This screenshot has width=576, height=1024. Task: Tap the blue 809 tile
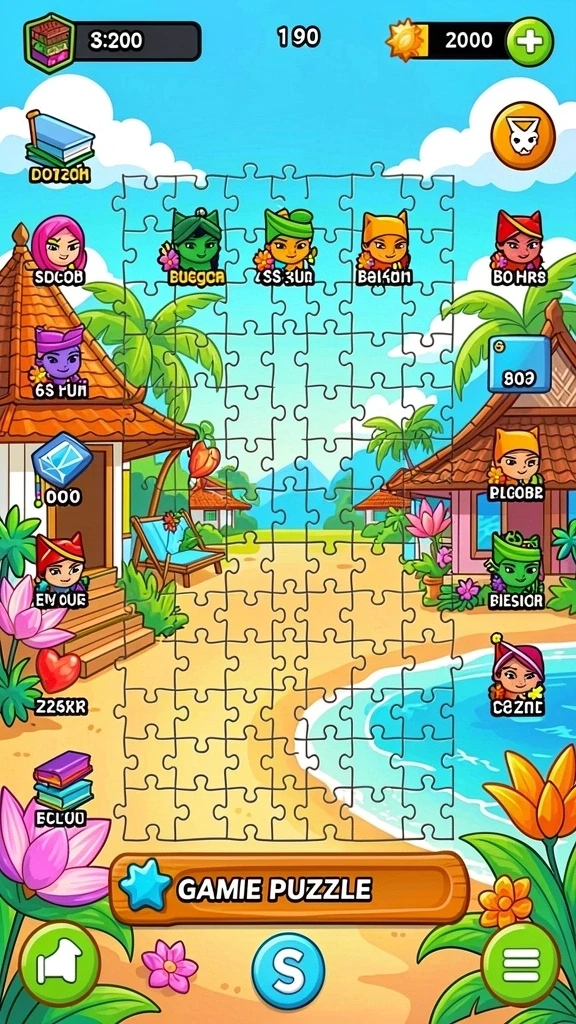[x=519, y=364]
